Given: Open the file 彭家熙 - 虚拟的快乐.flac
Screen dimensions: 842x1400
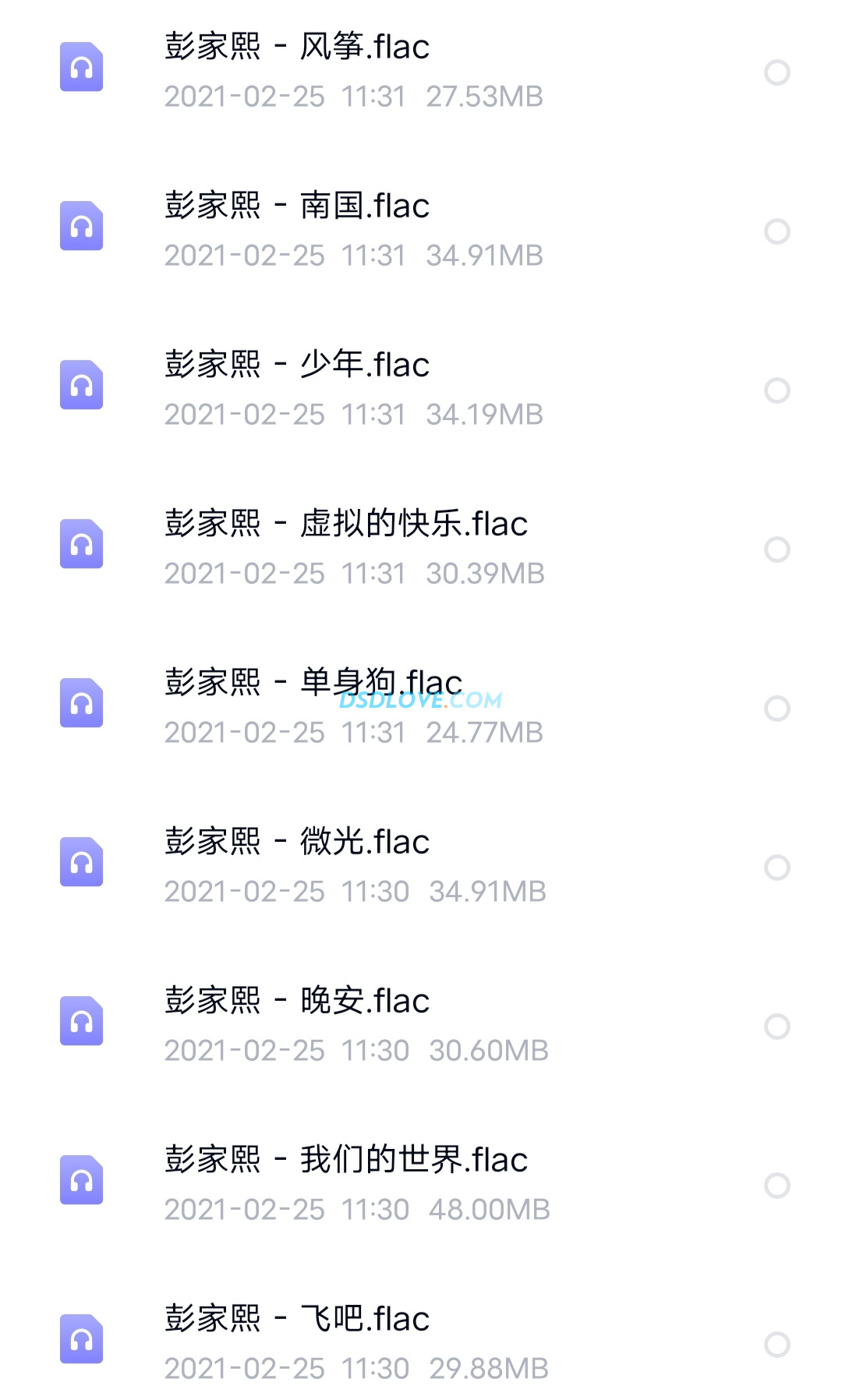Looking at the screenshot, I should (x=346, y=525).
